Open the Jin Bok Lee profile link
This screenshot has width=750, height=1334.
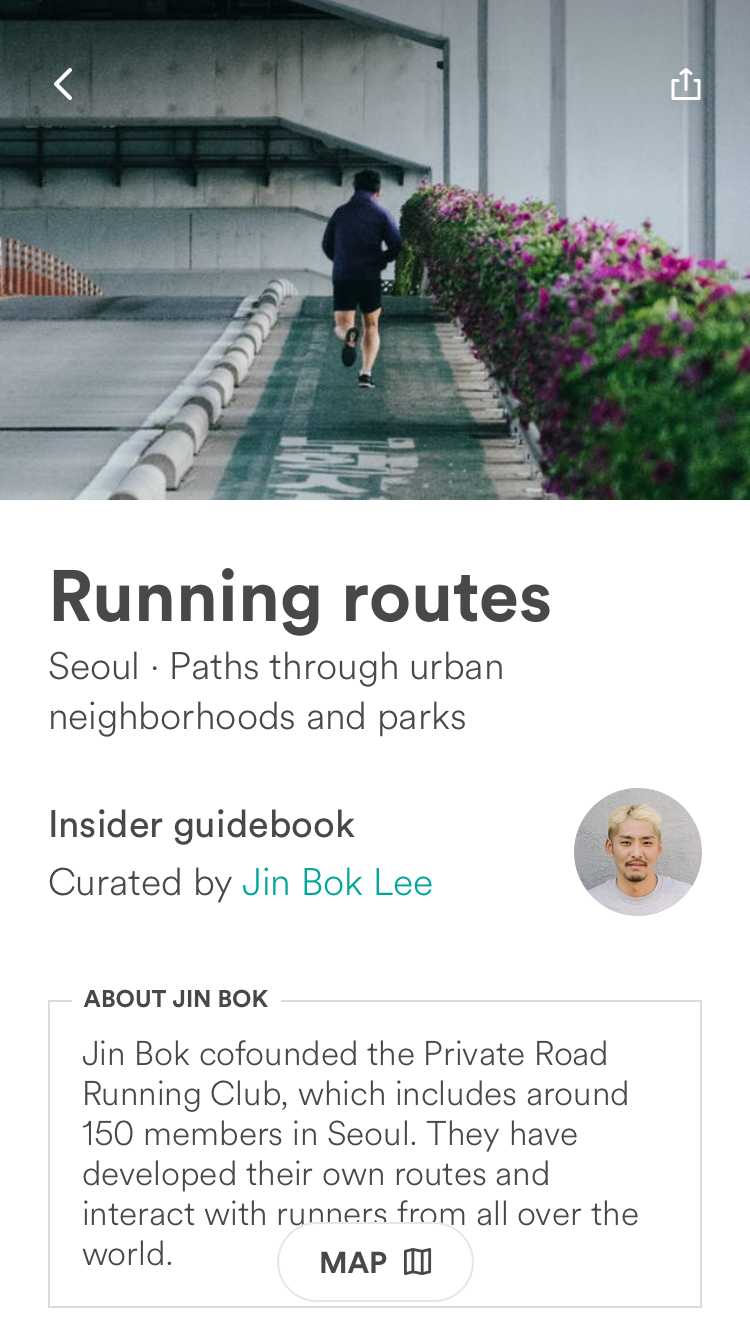(337, 883)
